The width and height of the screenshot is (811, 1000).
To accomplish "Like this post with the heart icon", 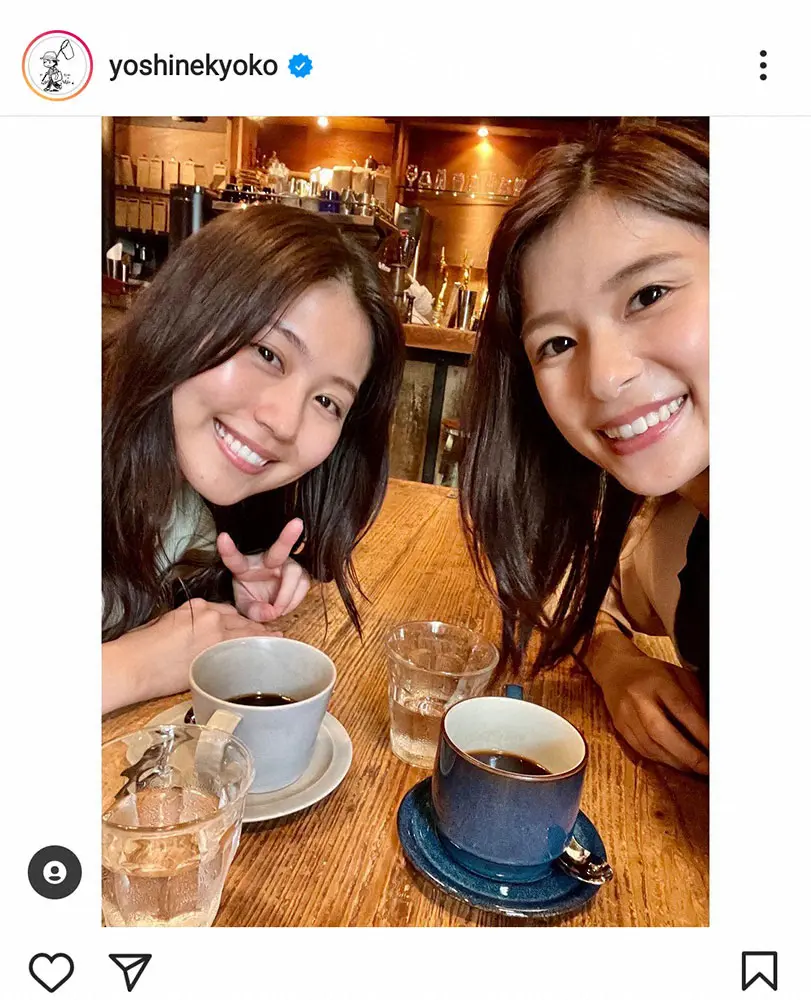I will [x=51, y=971].
